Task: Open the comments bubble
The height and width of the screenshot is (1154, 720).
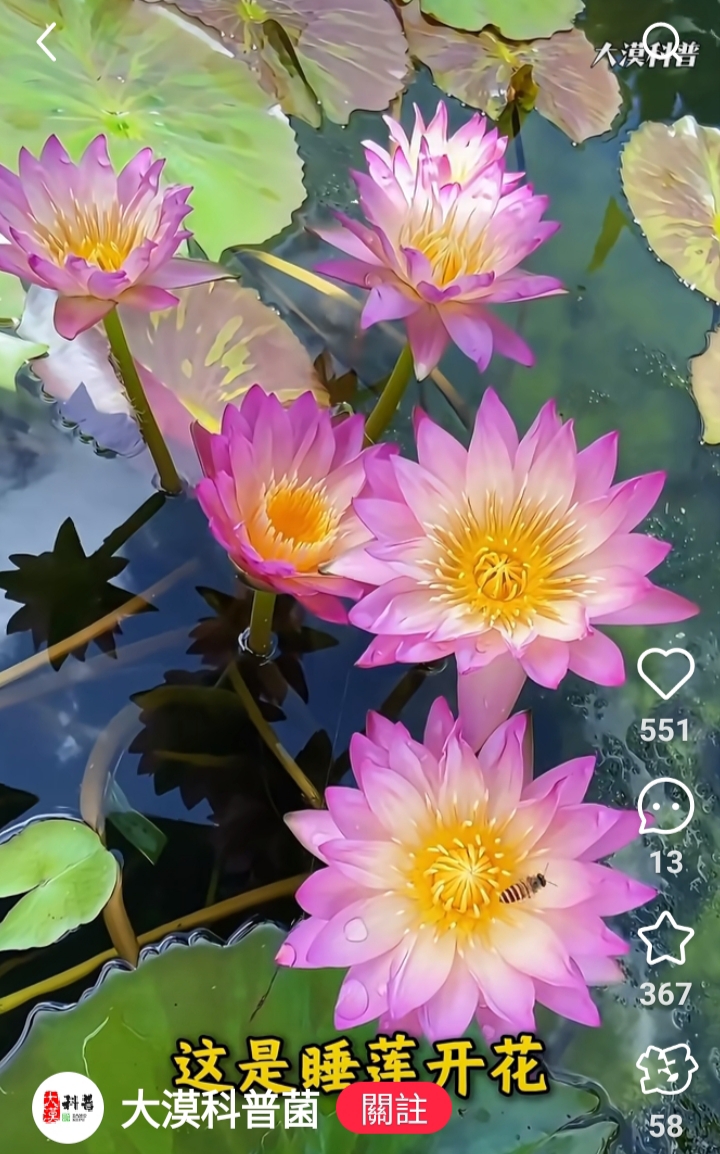Action: tap(666, 806)
